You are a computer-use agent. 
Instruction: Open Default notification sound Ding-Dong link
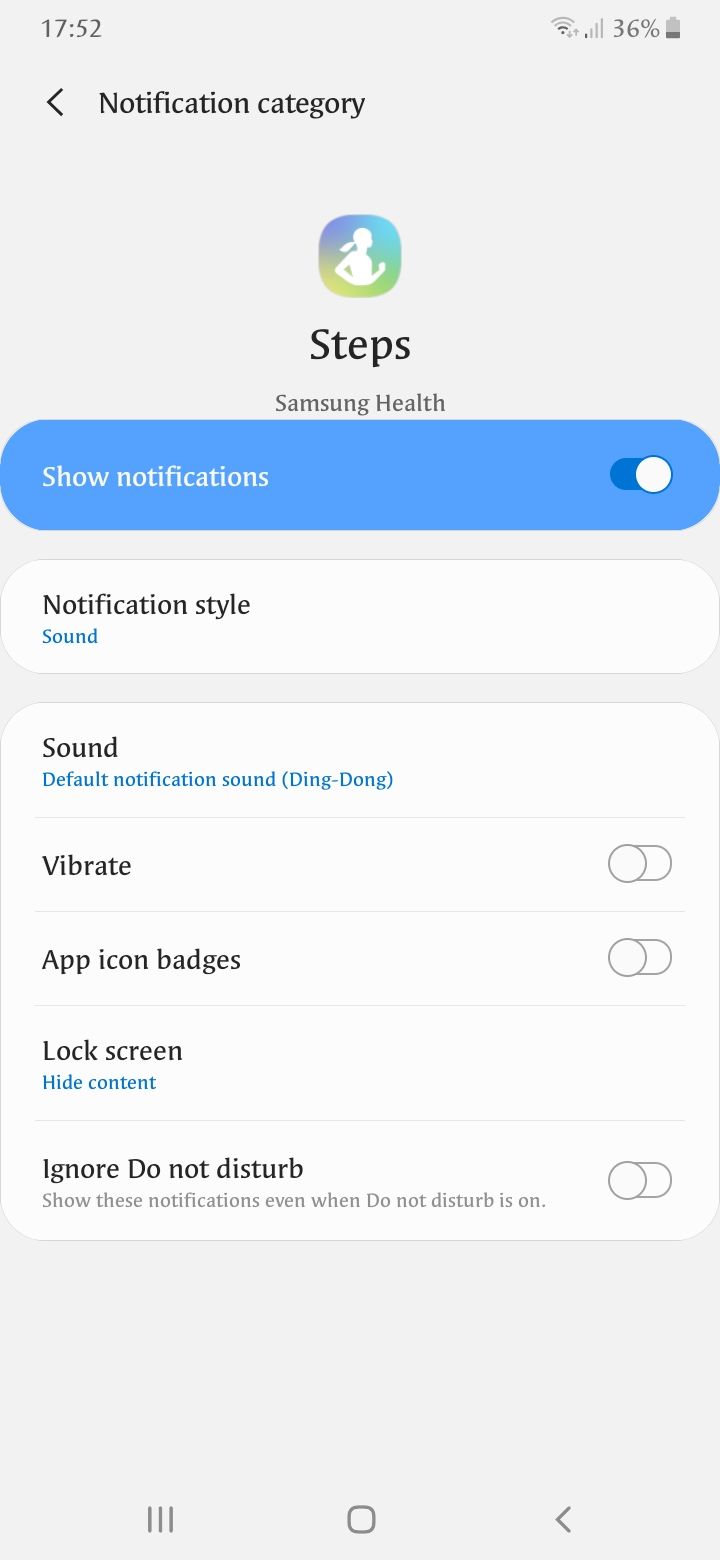[x=217, y=779]
